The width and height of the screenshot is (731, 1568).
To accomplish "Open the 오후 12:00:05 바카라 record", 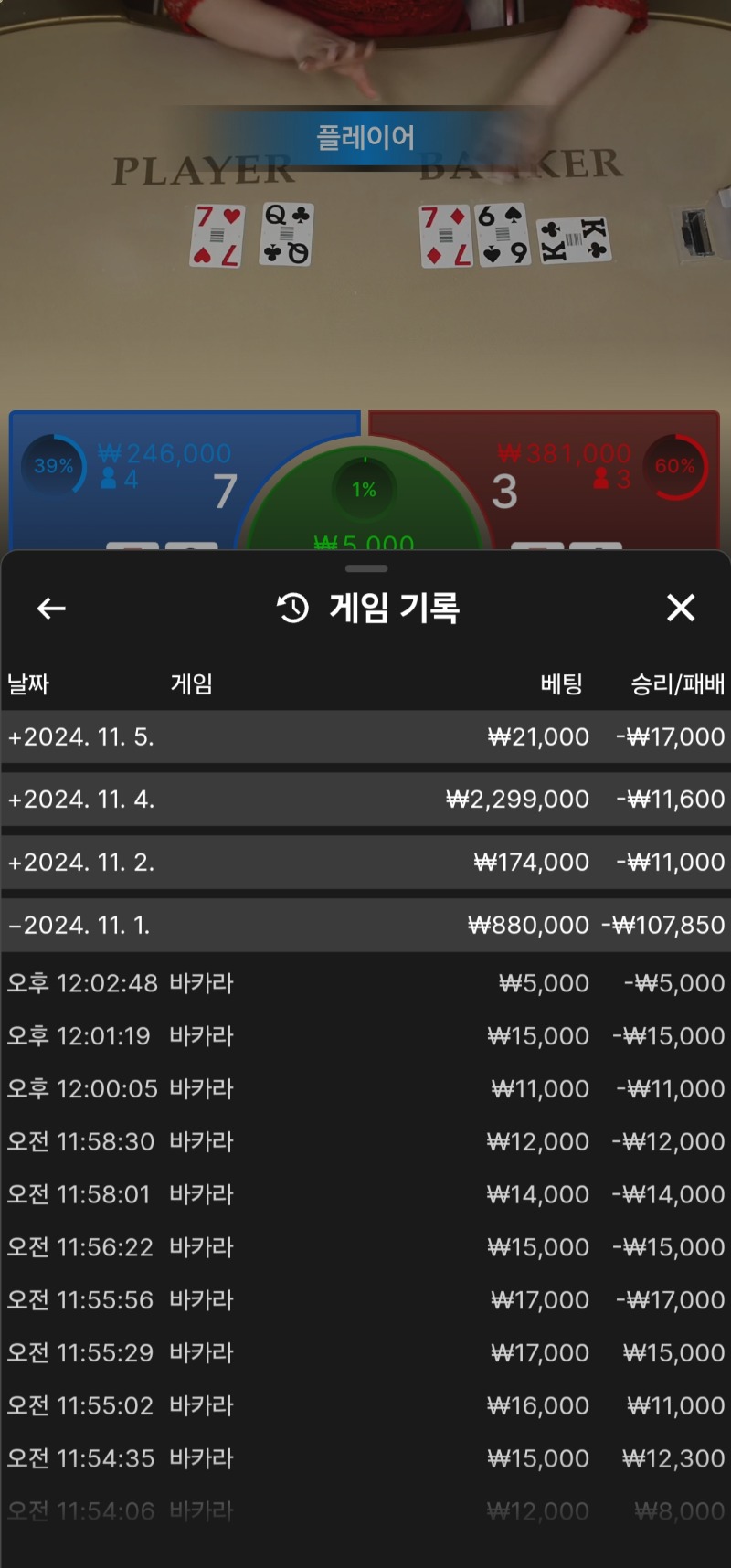I will pos(365,1089).
